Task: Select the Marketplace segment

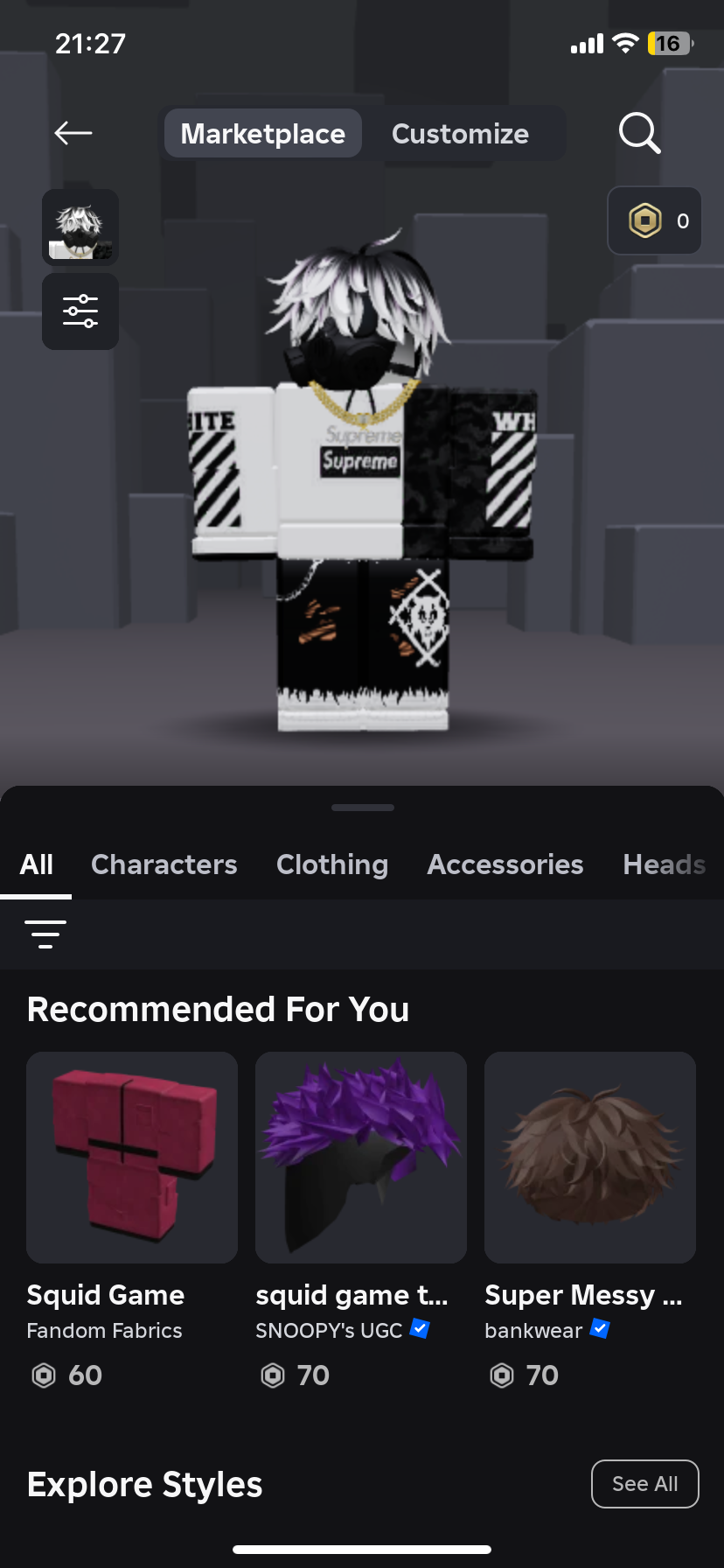Action: pyautogui.click(x=262, y=134)
